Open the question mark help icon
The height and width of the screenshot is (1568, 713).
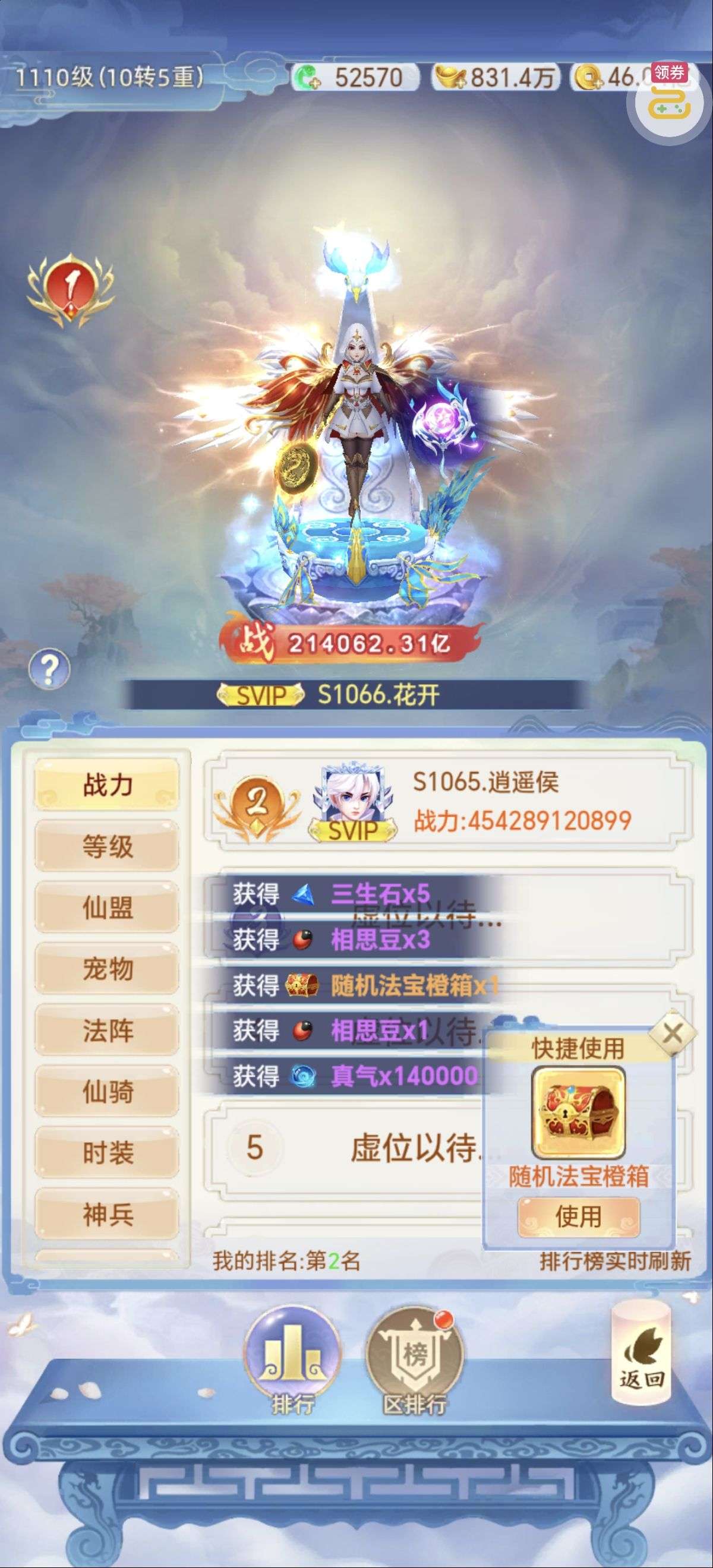(49, 669)
